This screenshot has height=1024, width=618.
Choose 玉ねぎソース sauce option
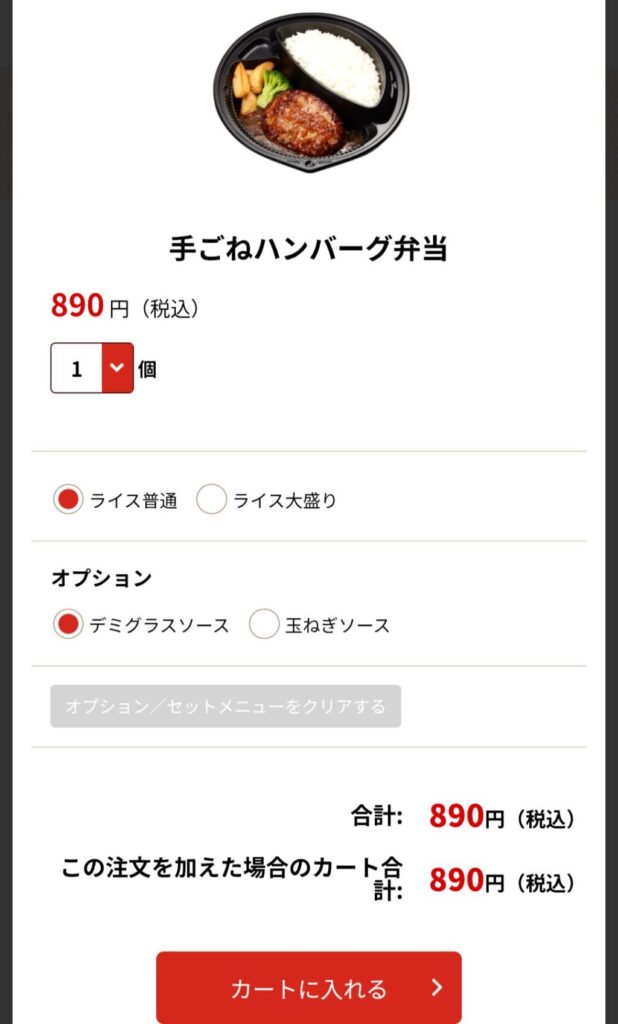coord(264,625)
